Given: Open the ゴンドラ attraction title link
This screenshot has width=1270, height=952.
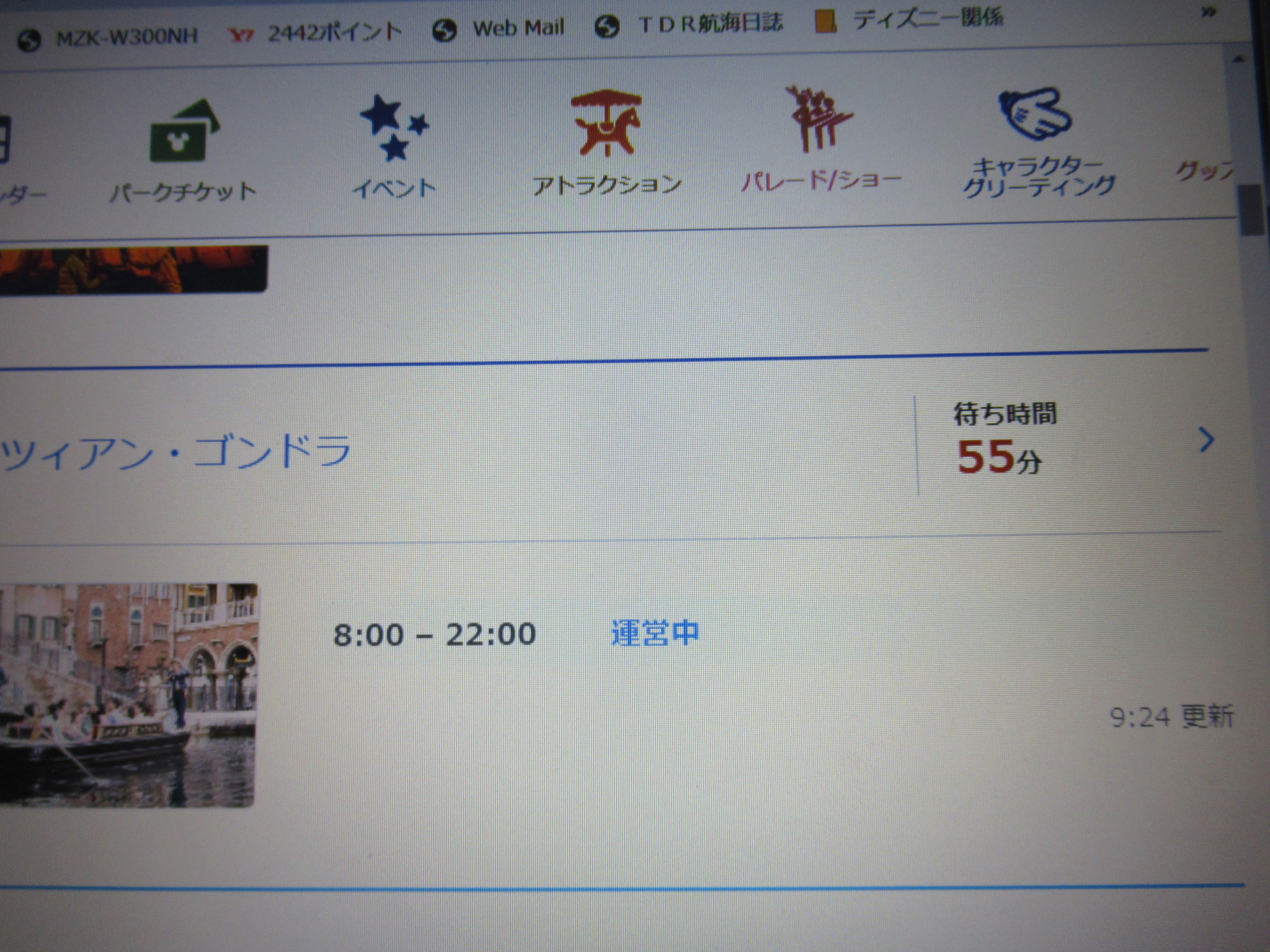Looking at the screenshot, I should [177, 452].
